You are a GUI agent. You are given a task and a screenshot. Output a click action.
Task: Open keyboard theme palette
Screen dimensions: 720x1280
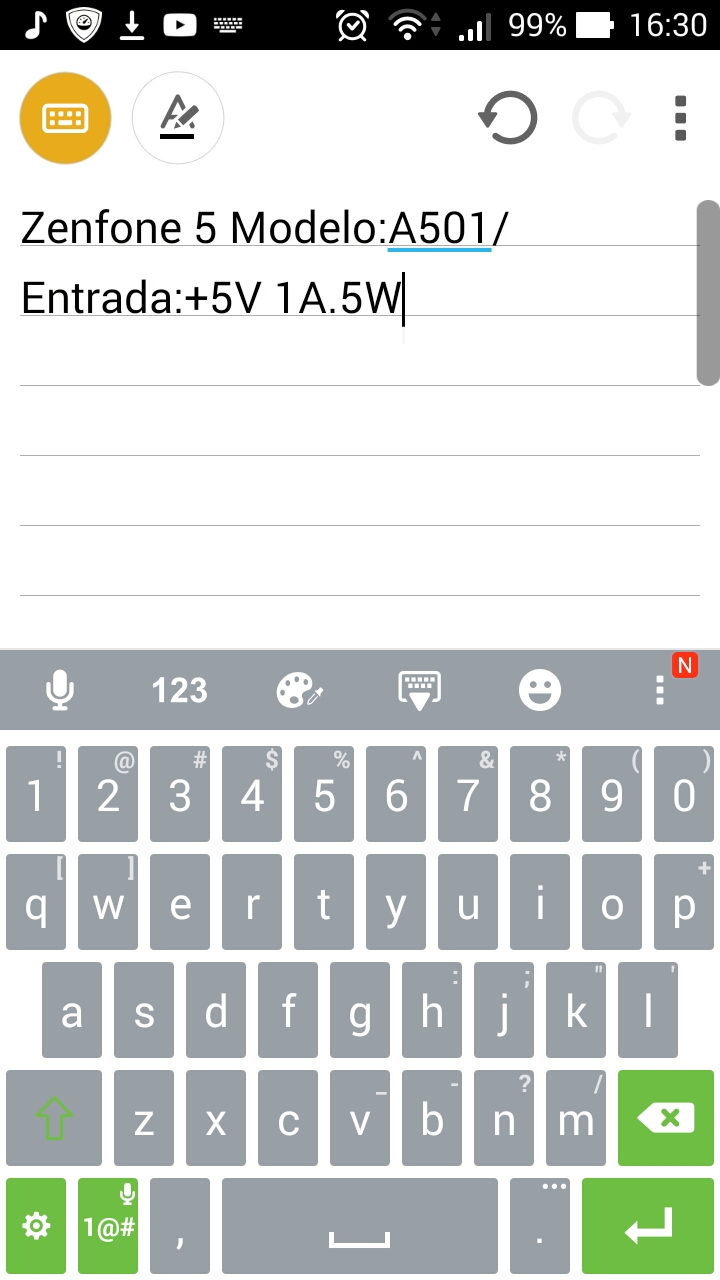tap(300, 690)
